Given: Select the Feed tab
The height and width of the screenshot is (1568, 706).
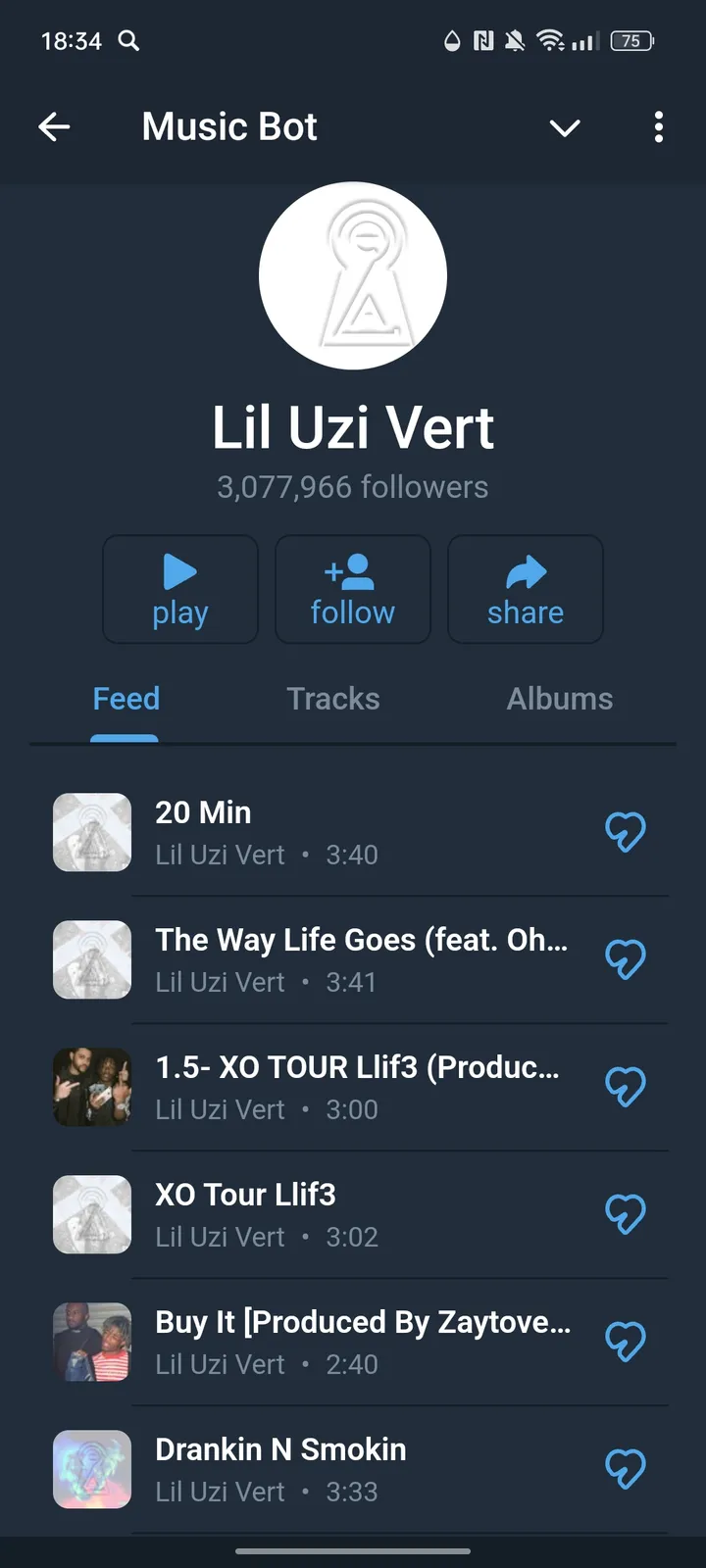Looking at the screenshot, I should (126, 699).
